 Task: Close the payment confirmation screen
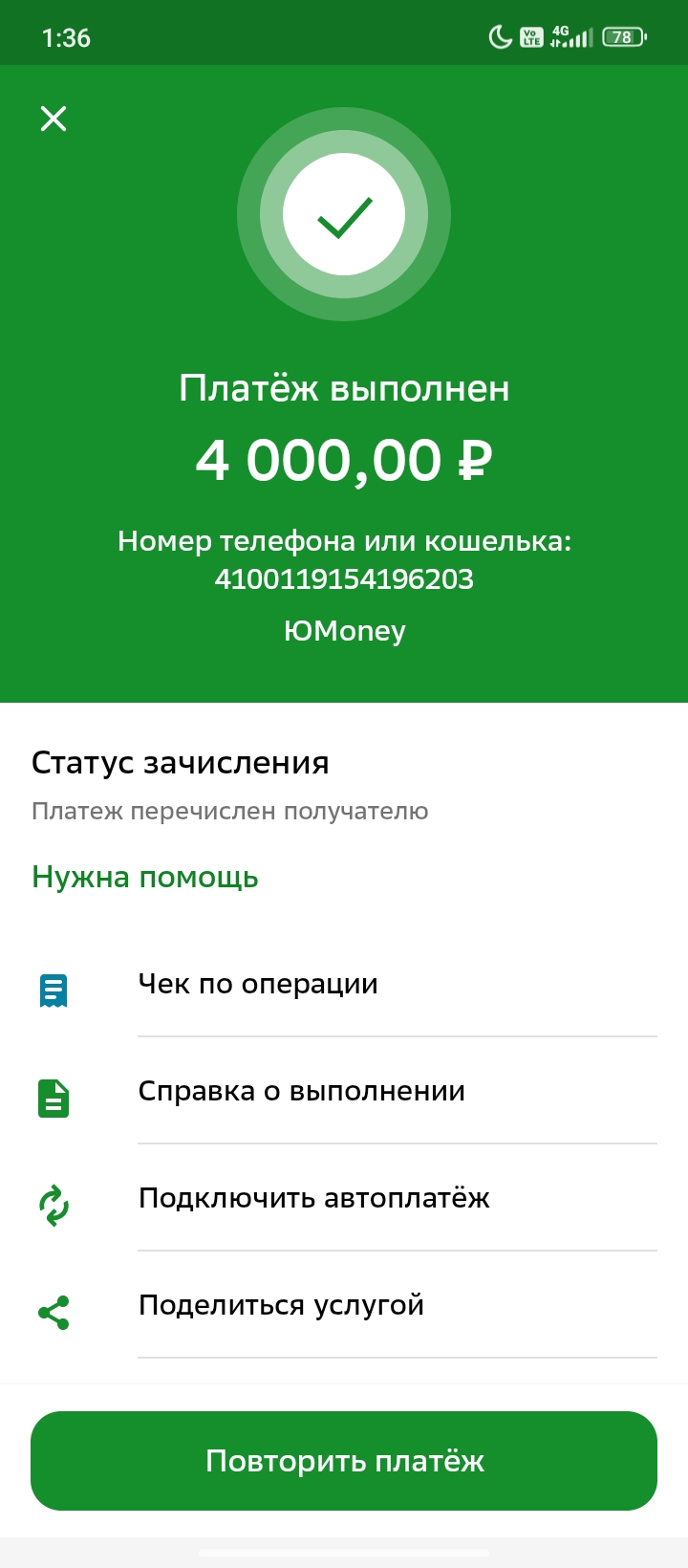click(54, 119)
